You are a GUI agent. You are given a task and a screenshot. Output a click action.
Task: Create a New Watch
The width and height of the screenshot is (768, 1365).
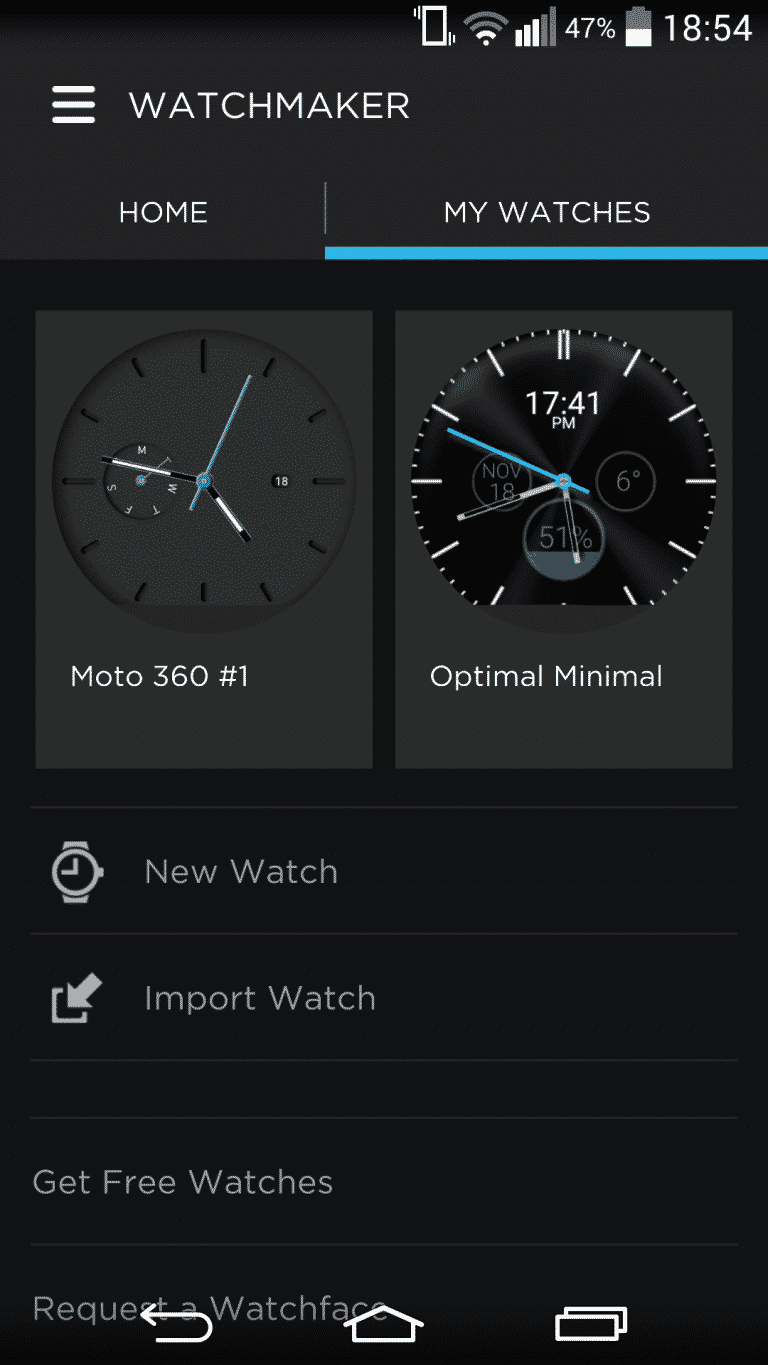pos(384,871)
